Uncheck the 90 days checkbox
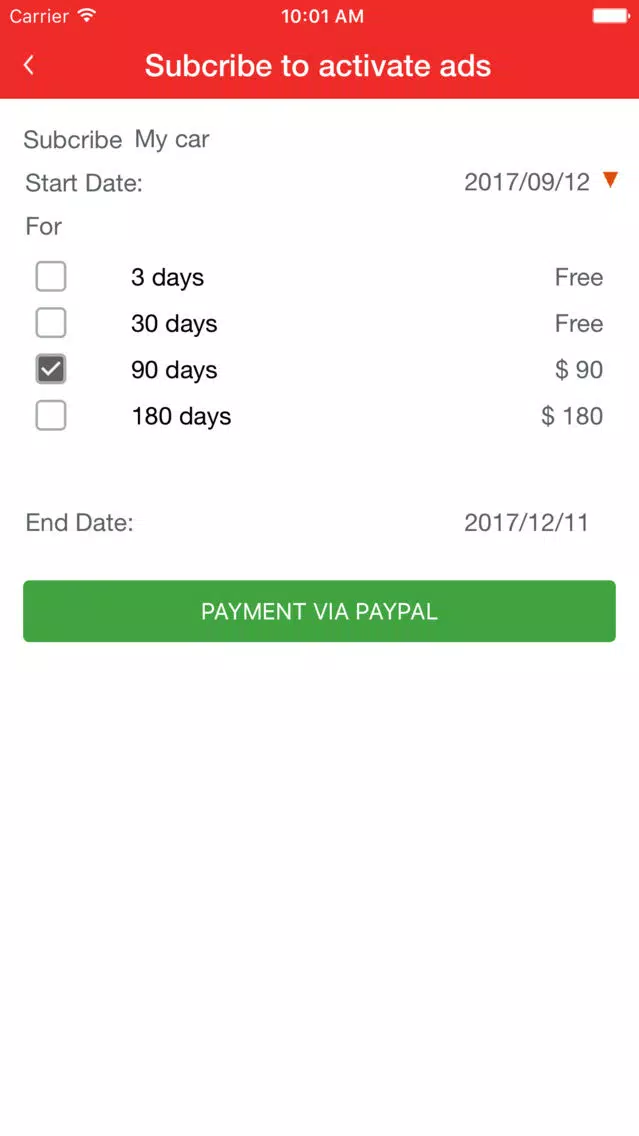The height and width of the screenshot is (1136, 639). 51,369
